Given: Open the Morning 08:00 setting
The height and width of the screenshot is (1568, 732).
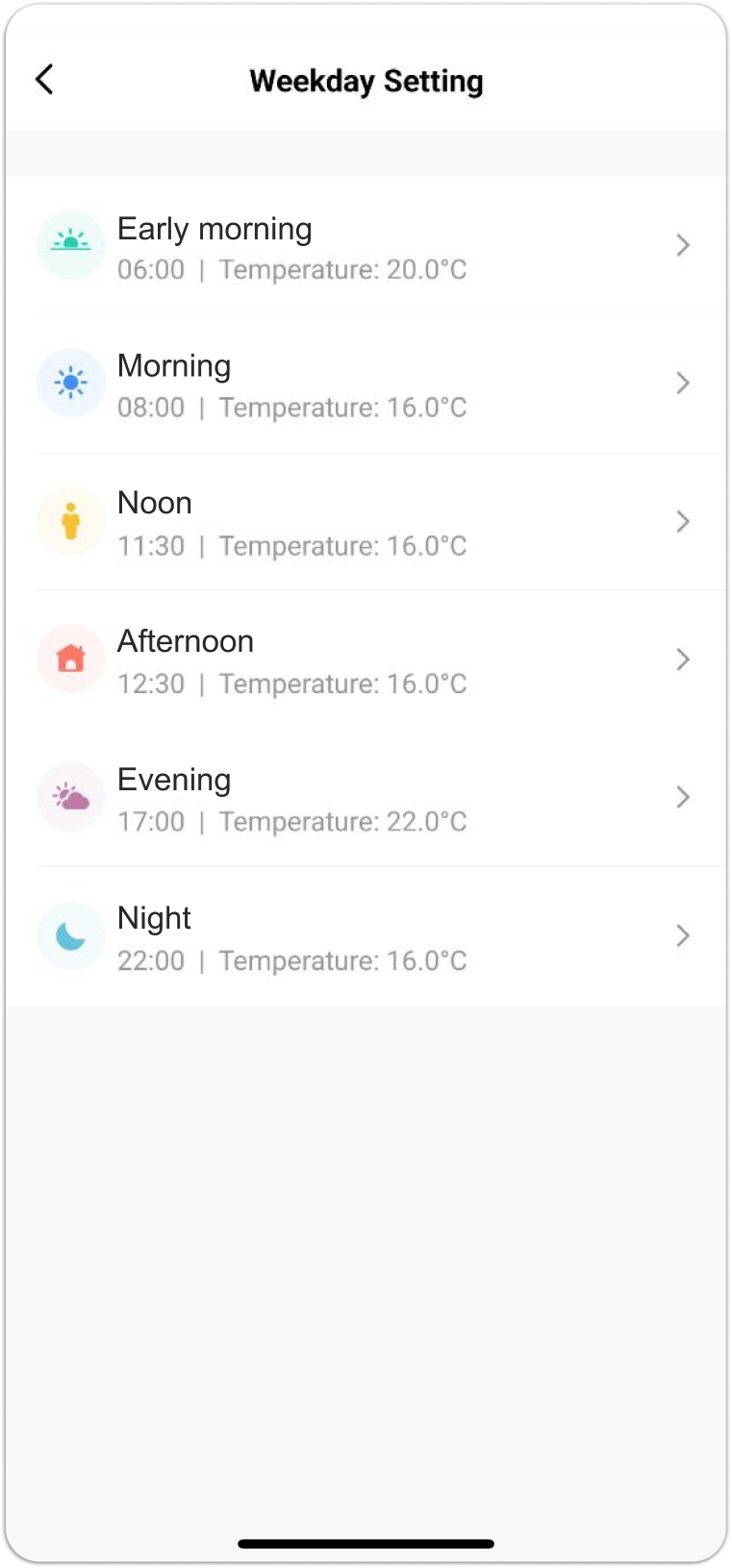Looking at the screenshot, I should (366, 384).
